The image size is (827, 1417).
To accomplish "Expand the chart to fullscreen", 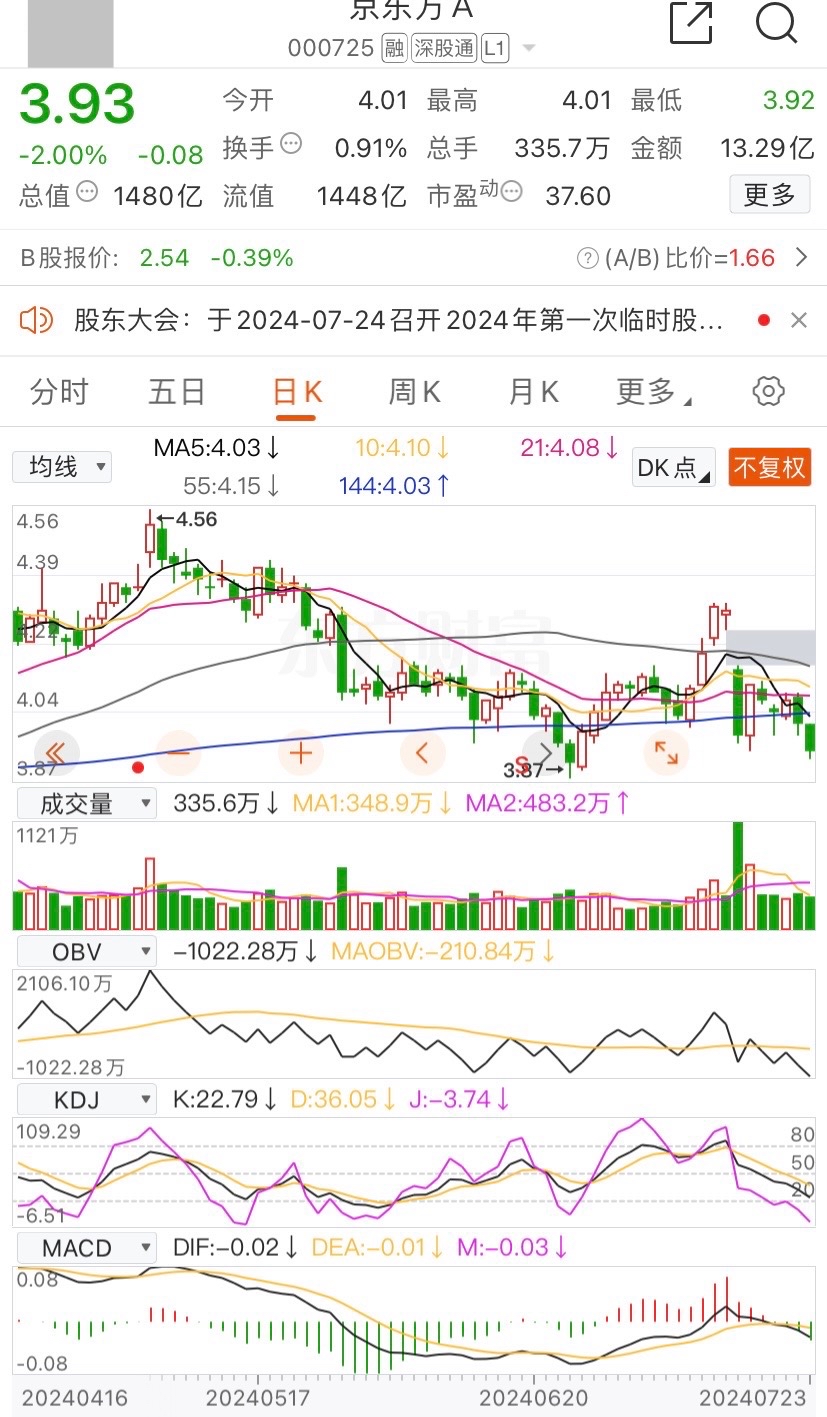I will click(x=665, y=752).
